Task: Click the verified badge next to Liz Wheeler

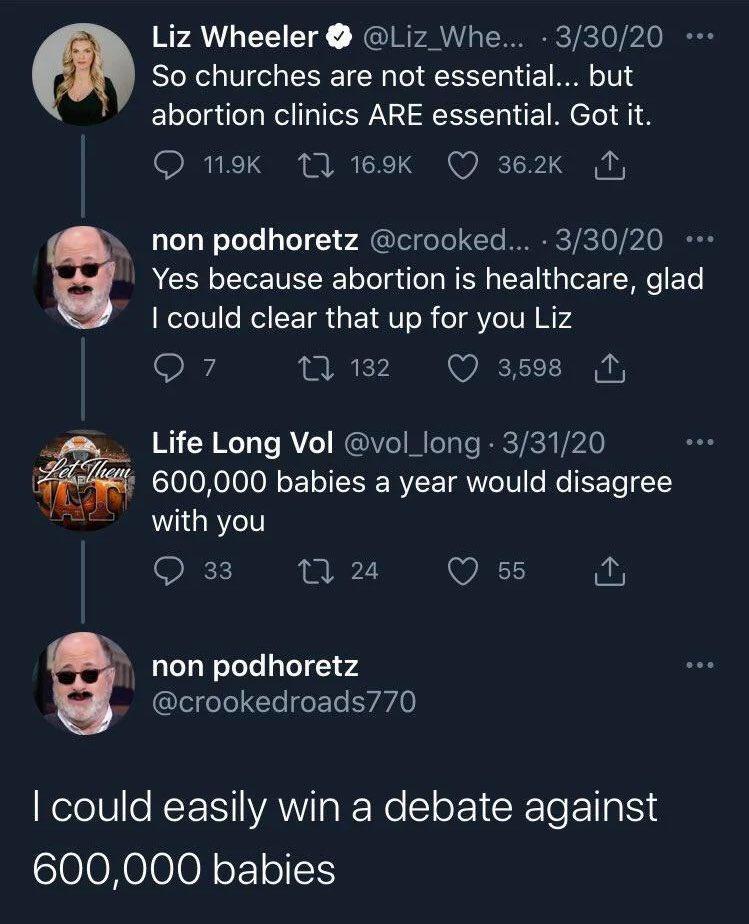Action: (x=337, y=34)
